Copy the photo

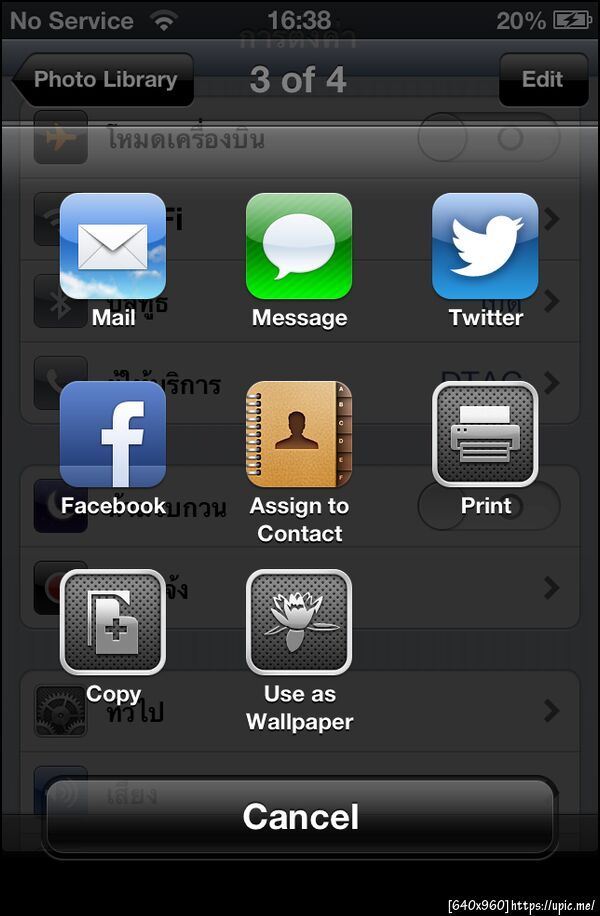(x=113, y=622)
